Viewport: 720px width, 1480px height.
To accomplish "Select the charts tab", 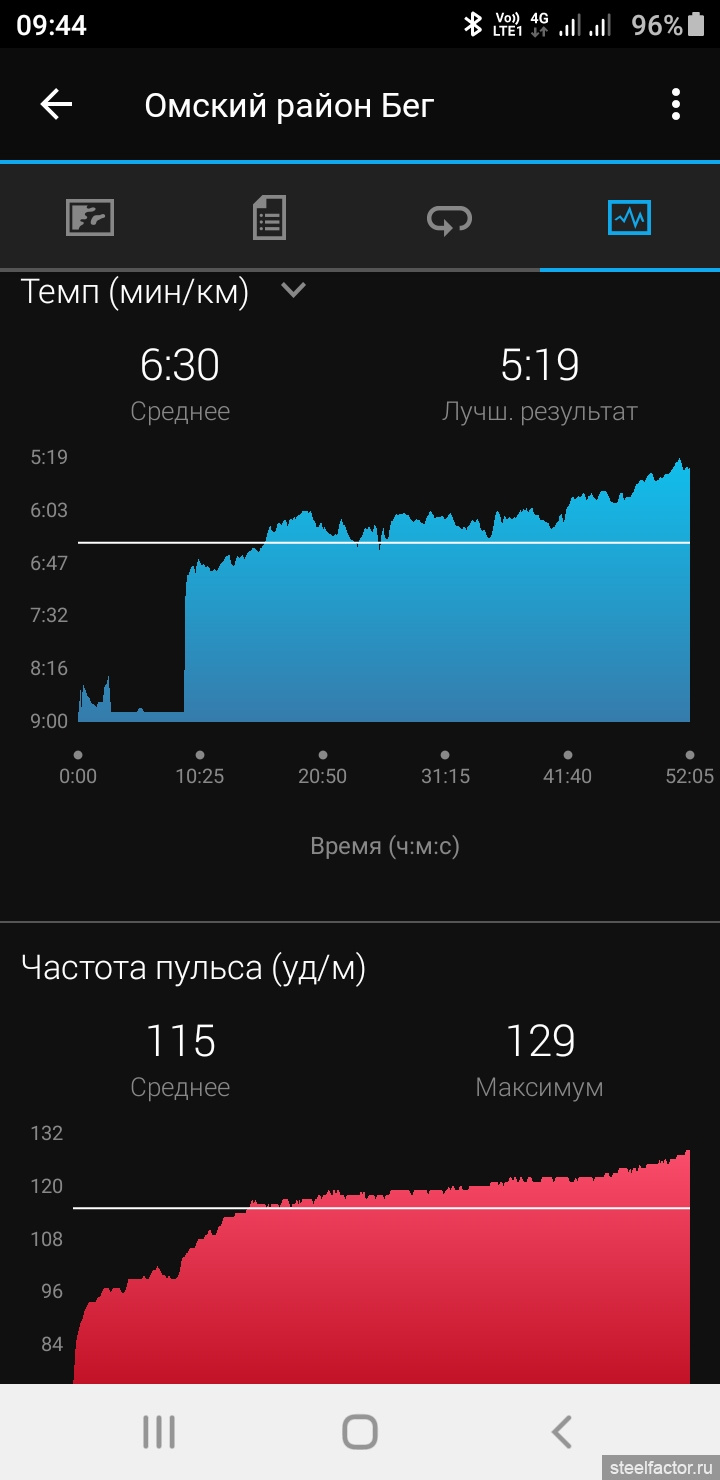I will point(630,217).
